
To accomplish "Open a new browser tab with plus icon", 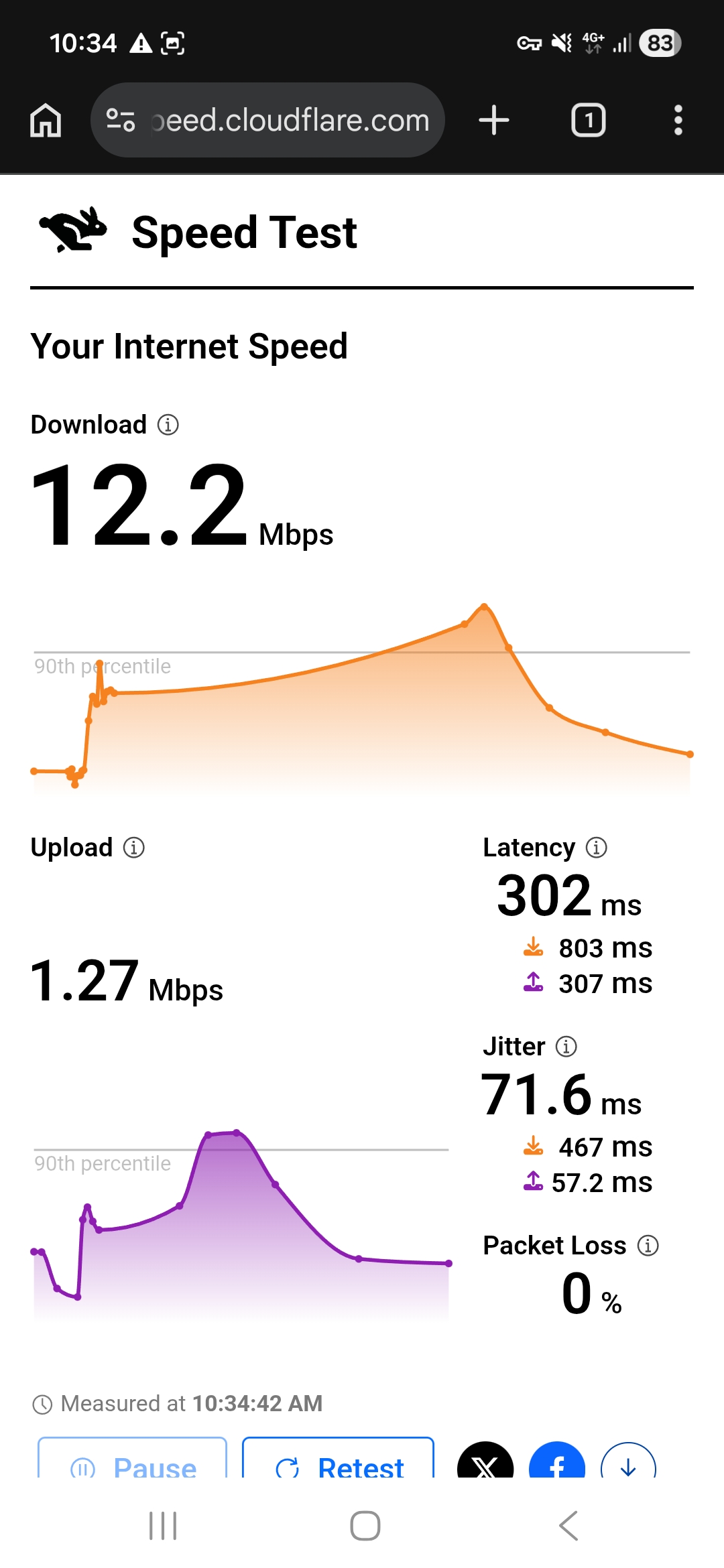I will pyautogui.click(x=493, y=120).
